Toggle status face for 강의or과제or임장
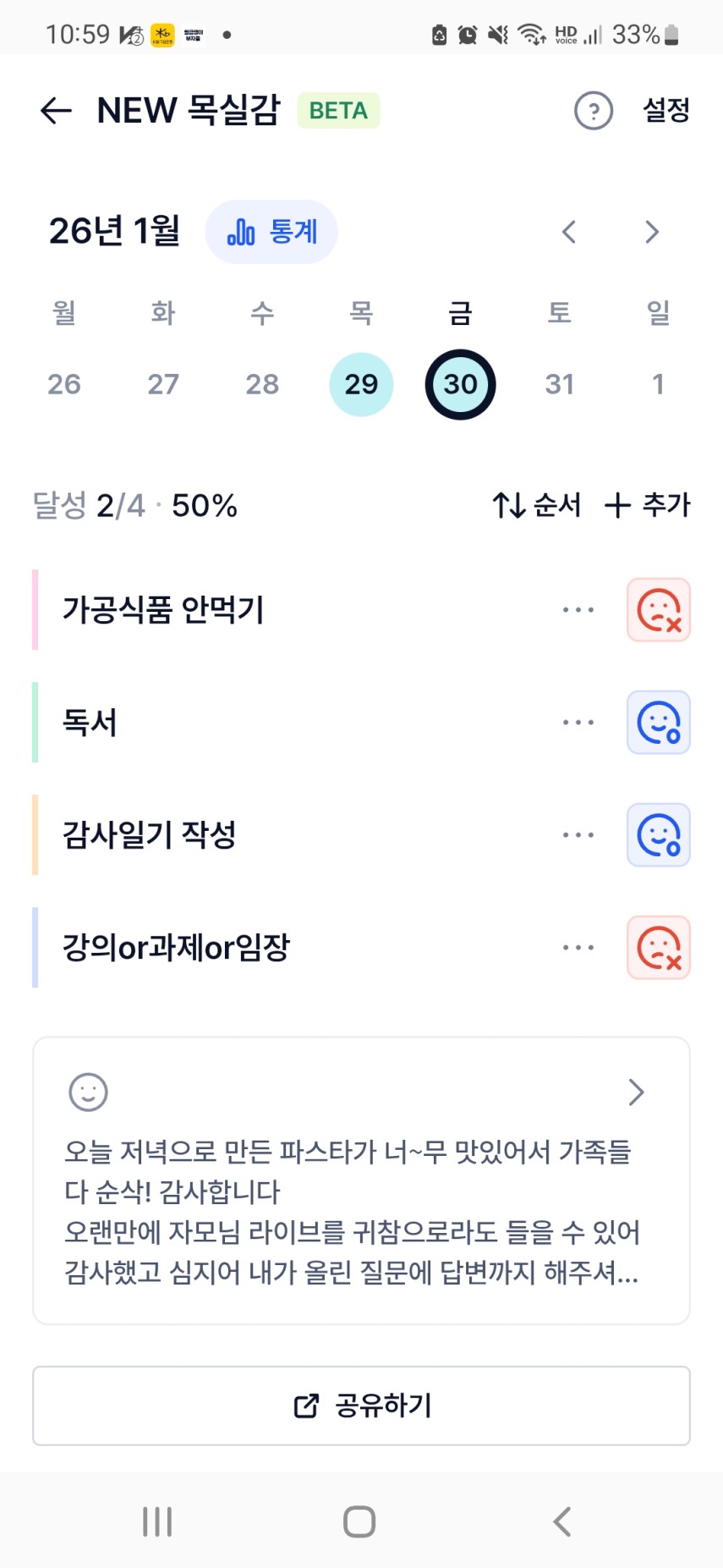 pyautogui.click(x=659, y=948)
